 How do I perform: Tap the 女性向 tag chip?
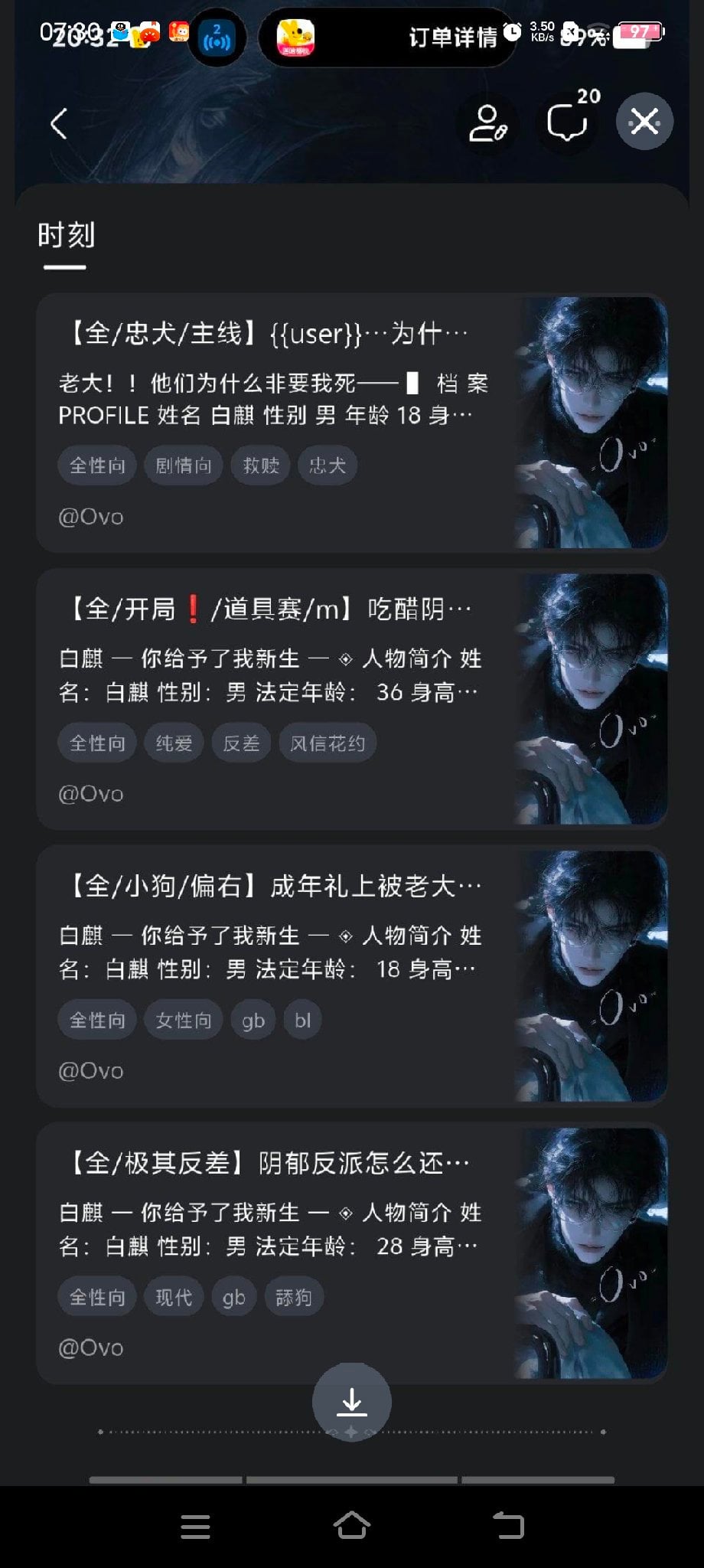point(184,1021)
